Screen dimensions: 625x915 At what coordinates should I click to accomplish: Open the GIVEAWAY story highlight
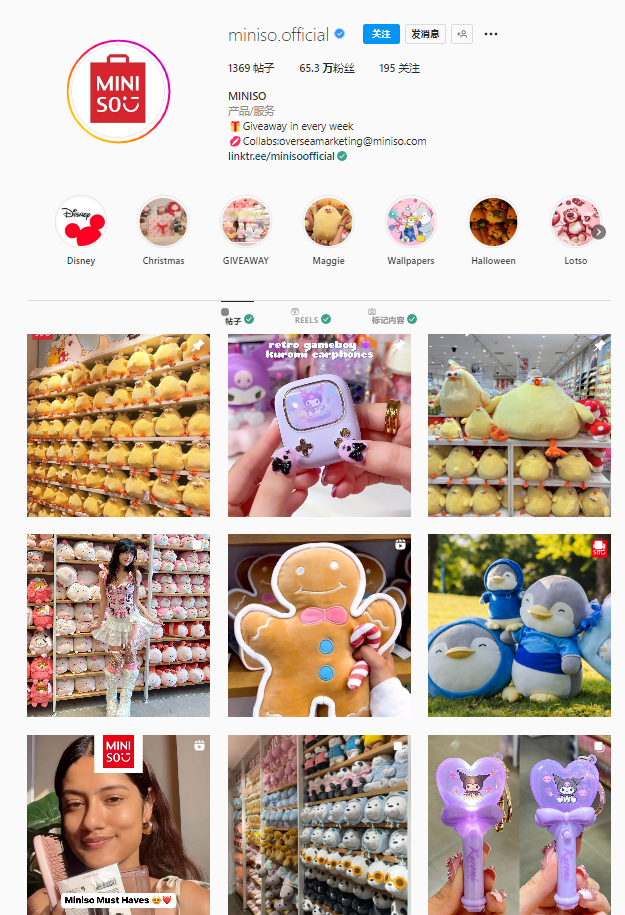point(245,222)
